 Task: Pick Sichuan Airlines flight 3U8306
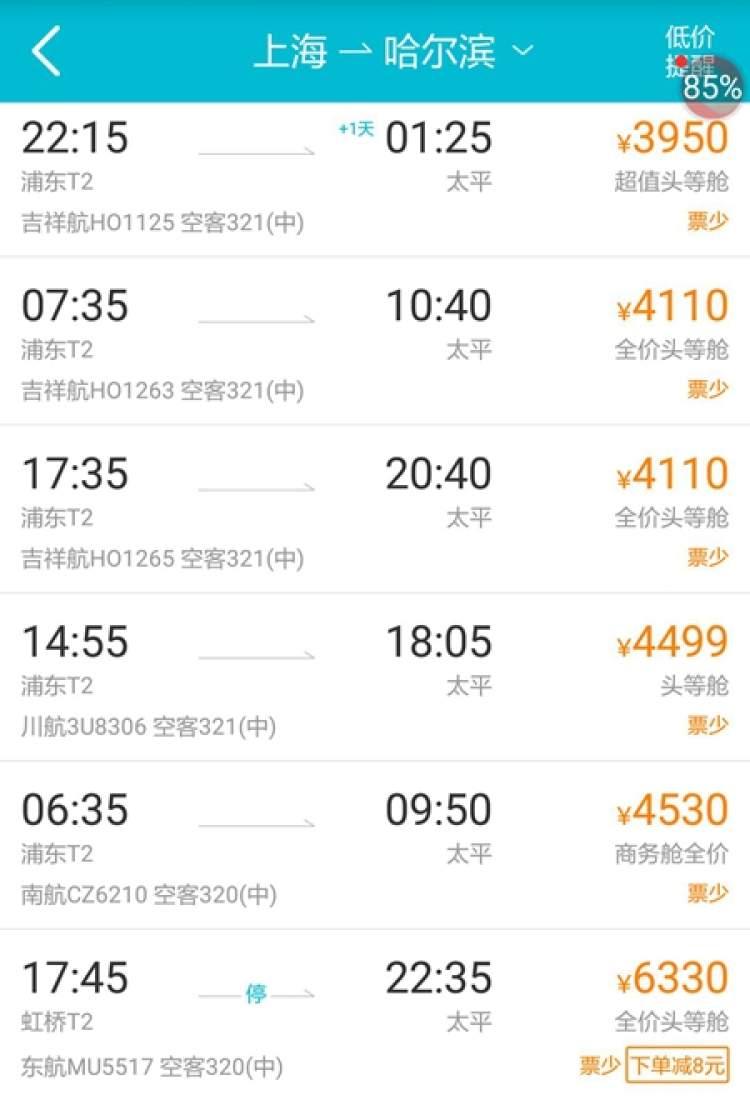coord(375,679)
